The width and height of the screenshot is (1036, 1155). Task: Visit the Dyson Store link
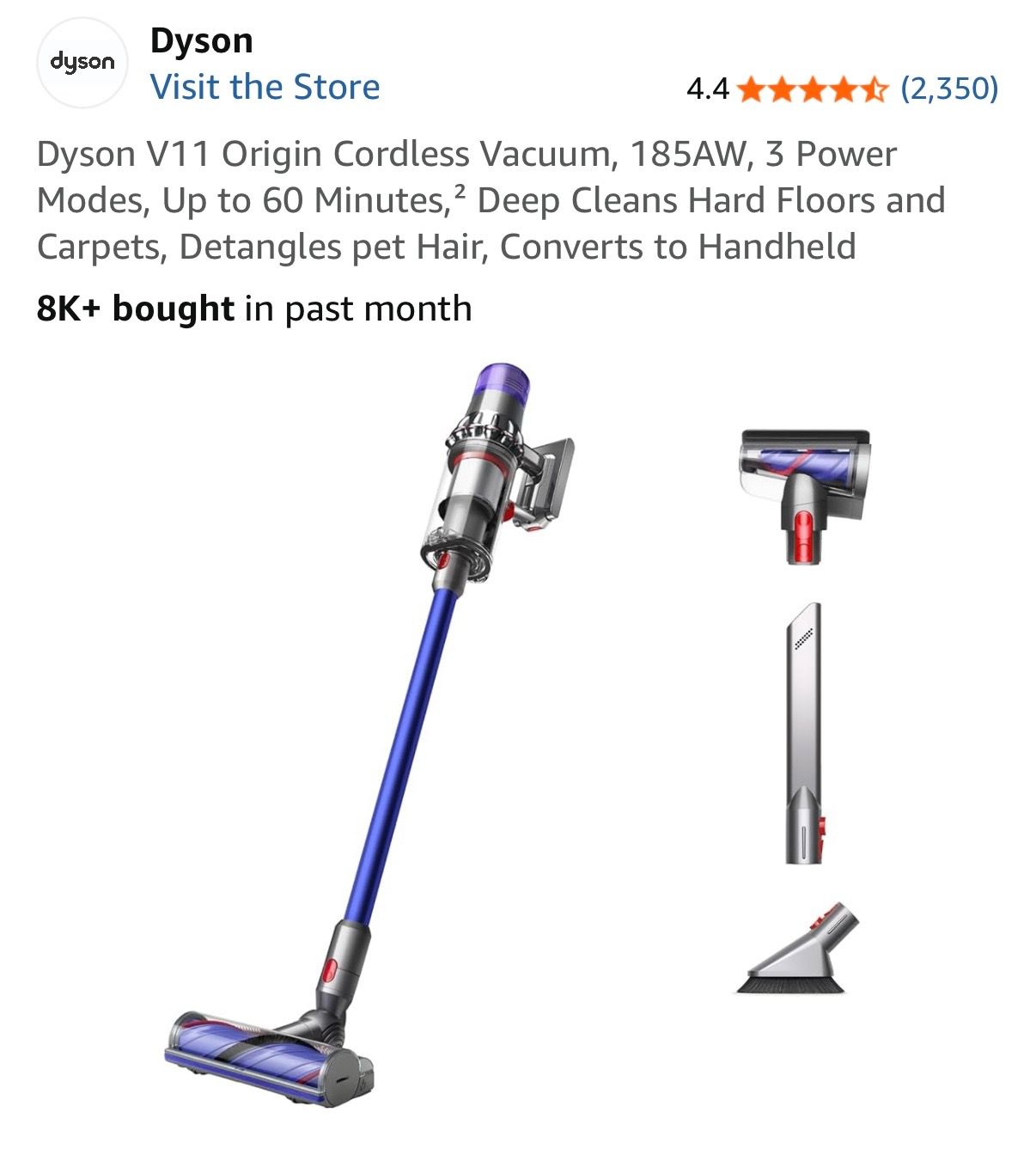tap(265, 88)
